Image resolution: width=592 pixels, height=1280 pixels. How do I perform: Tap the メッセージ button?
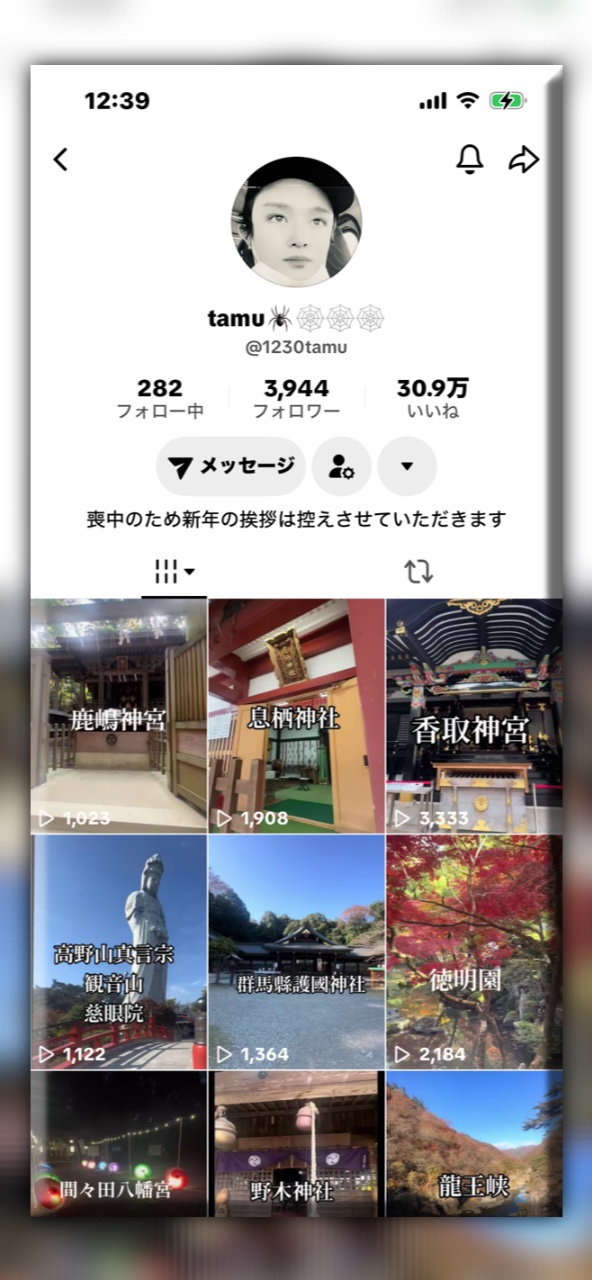(x=231, y=466)
